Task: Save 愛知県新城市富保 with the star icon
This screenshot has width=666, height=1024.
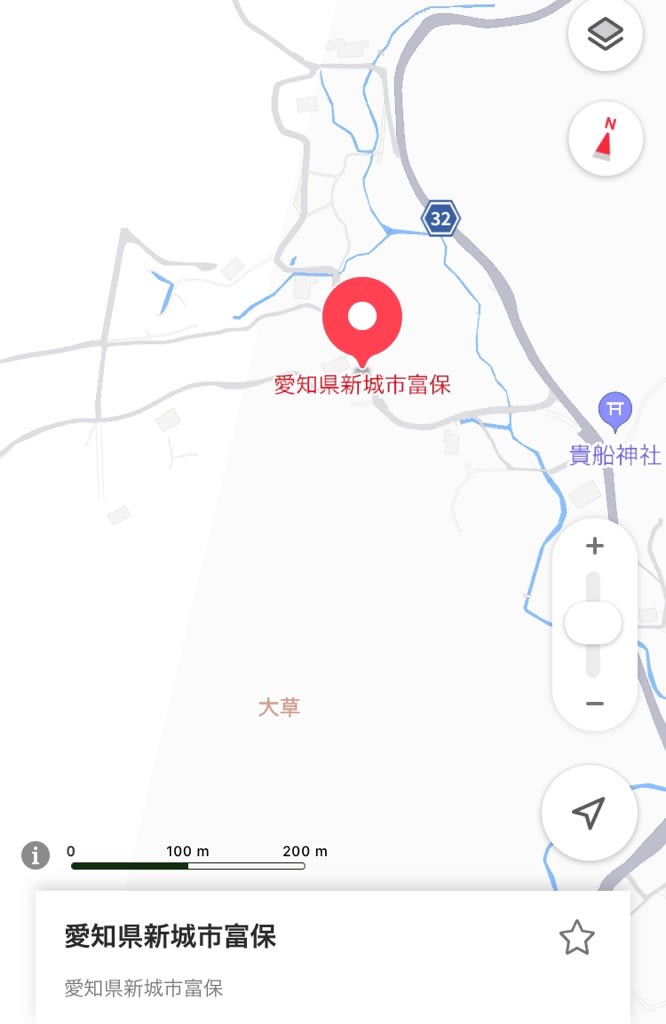Action: [576, 938]
